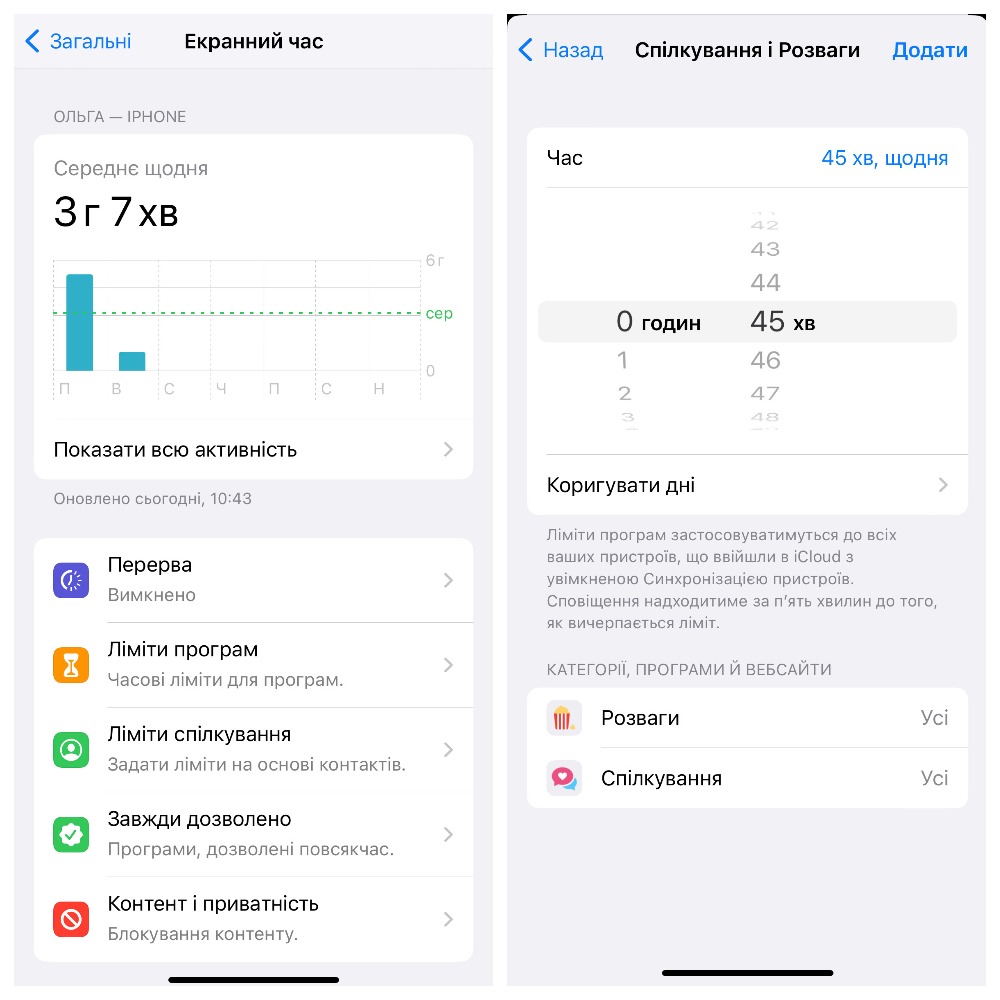
Task: Open Завжди дозволено
Action: coord(253,834)
